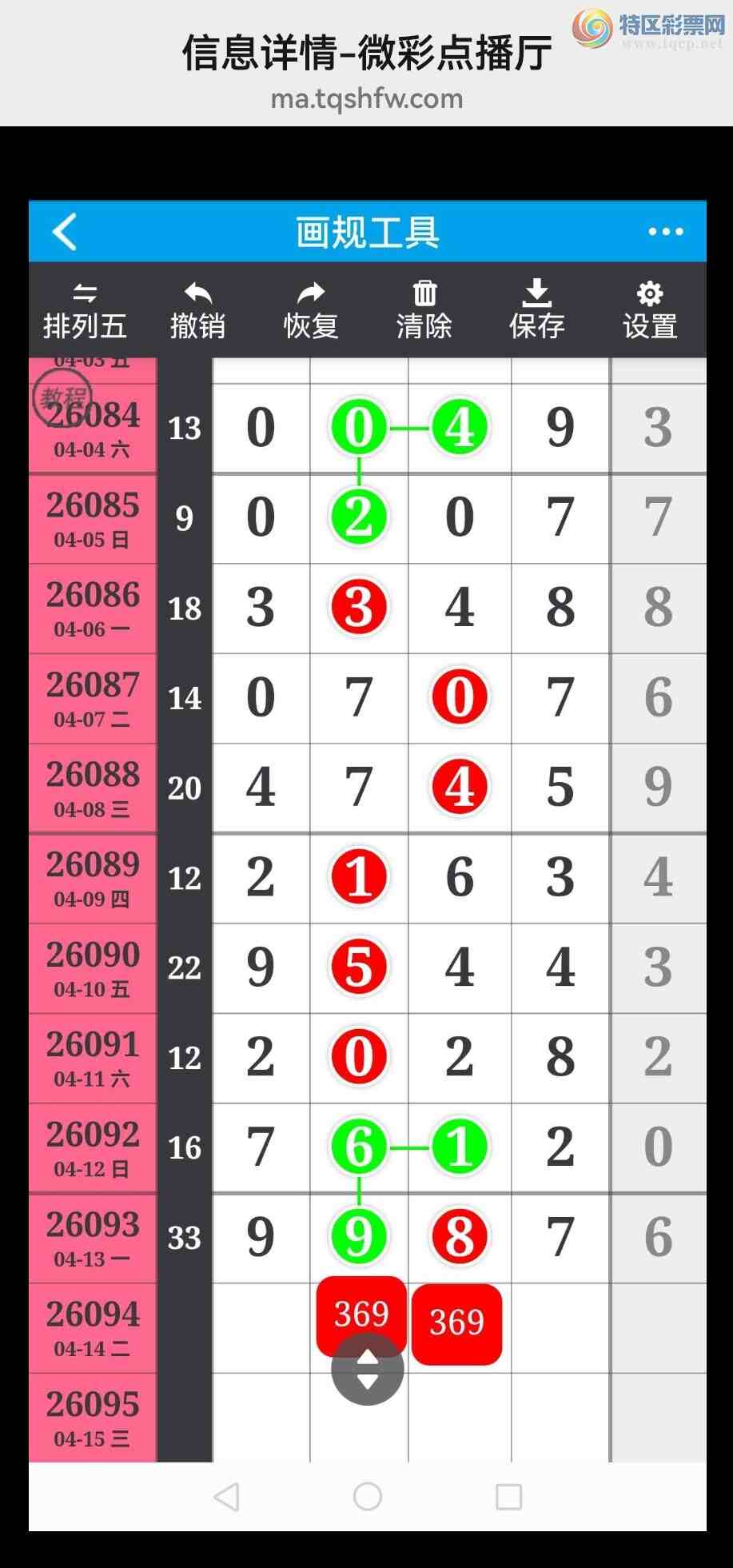Clear all marks using 清除

coord(424,311)
